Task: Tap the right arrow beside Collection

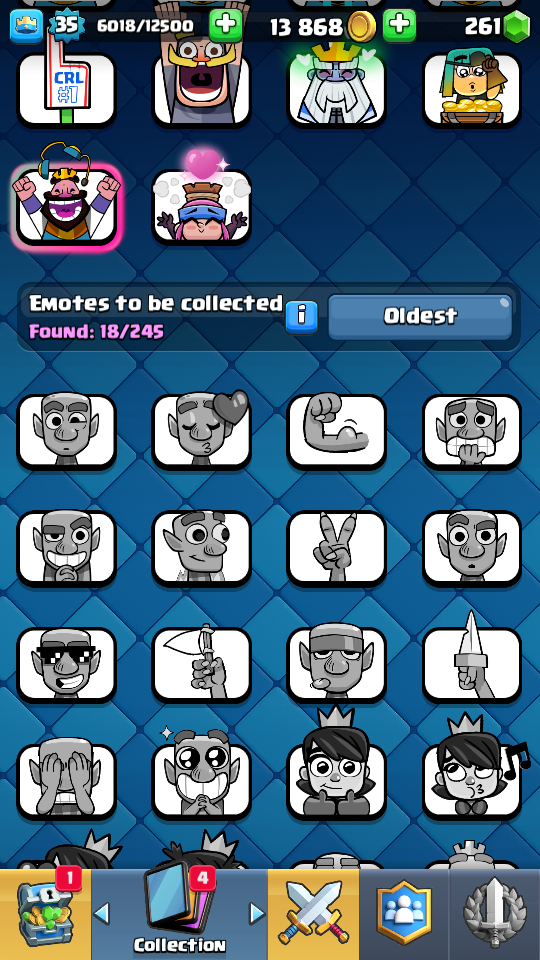Action: coord(257,913)
